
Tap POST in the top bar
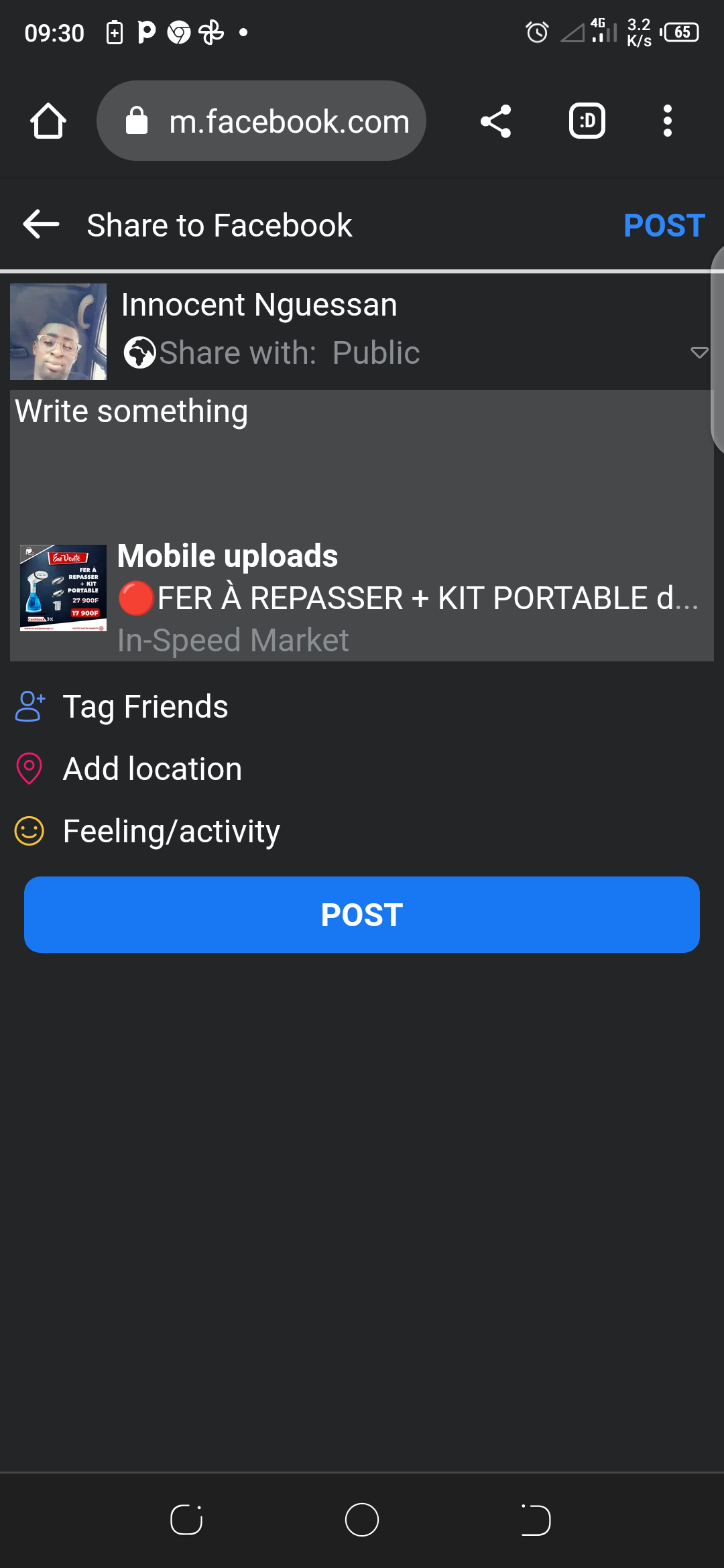pos(664,225)
